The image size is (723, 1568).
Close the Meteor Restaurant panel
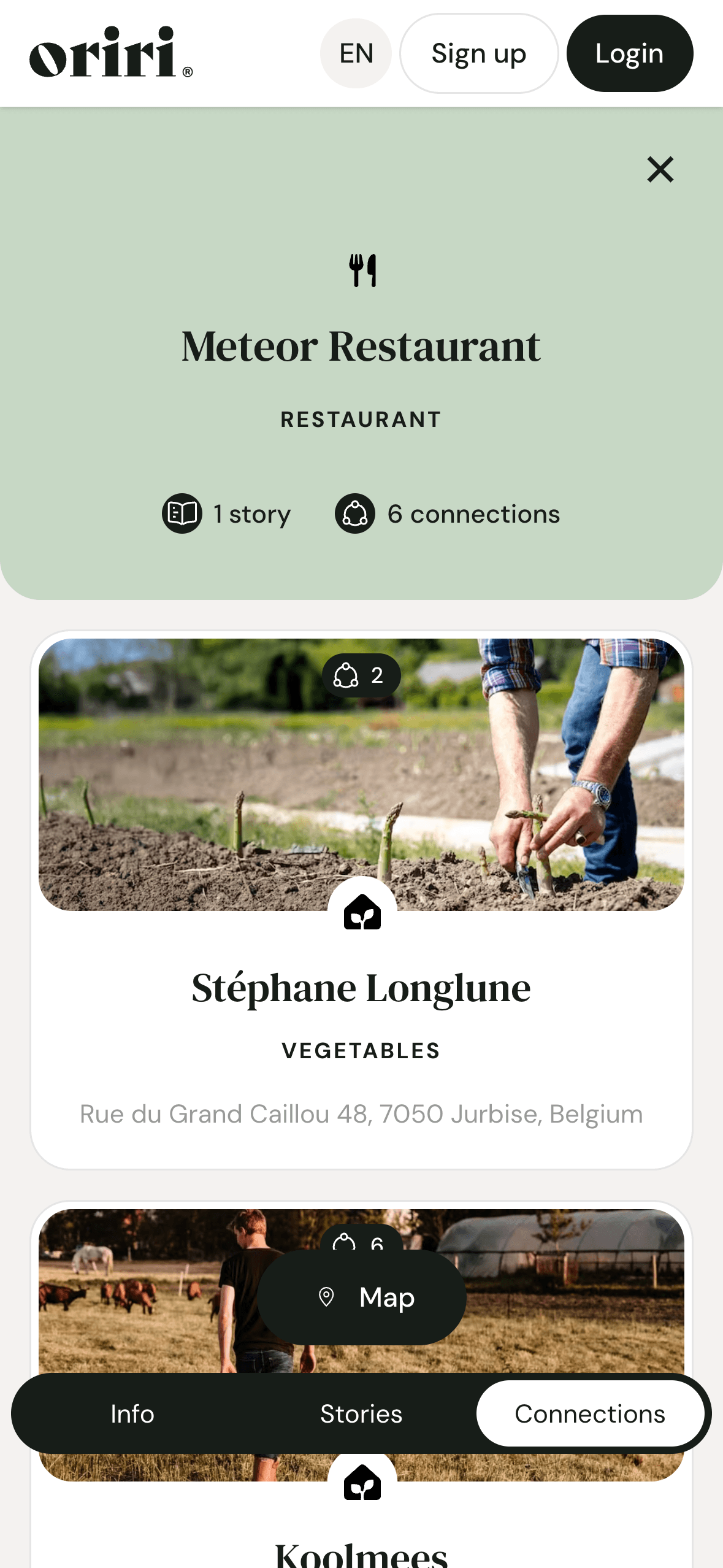[660, 169]
